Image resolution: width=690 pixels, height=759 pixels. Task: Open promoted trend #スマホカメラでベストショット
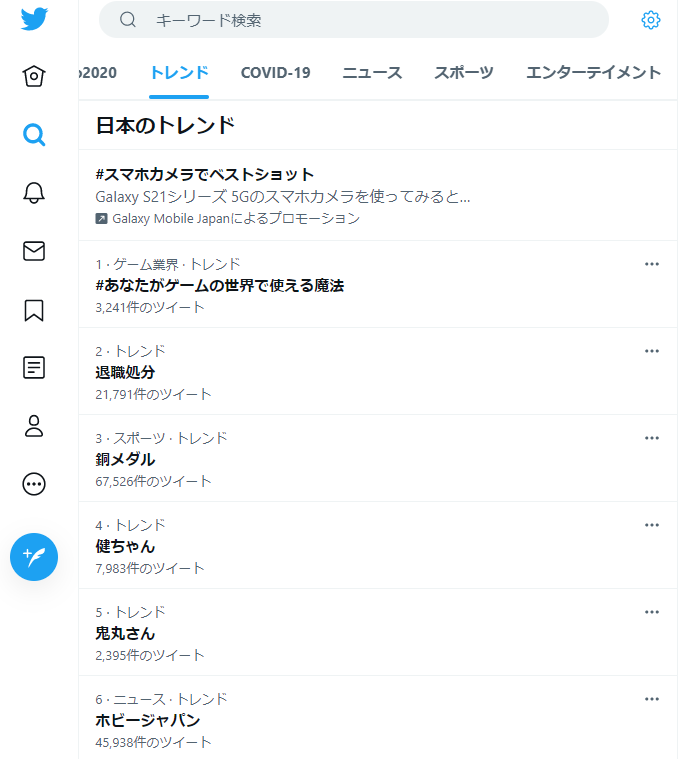(205, 174)
